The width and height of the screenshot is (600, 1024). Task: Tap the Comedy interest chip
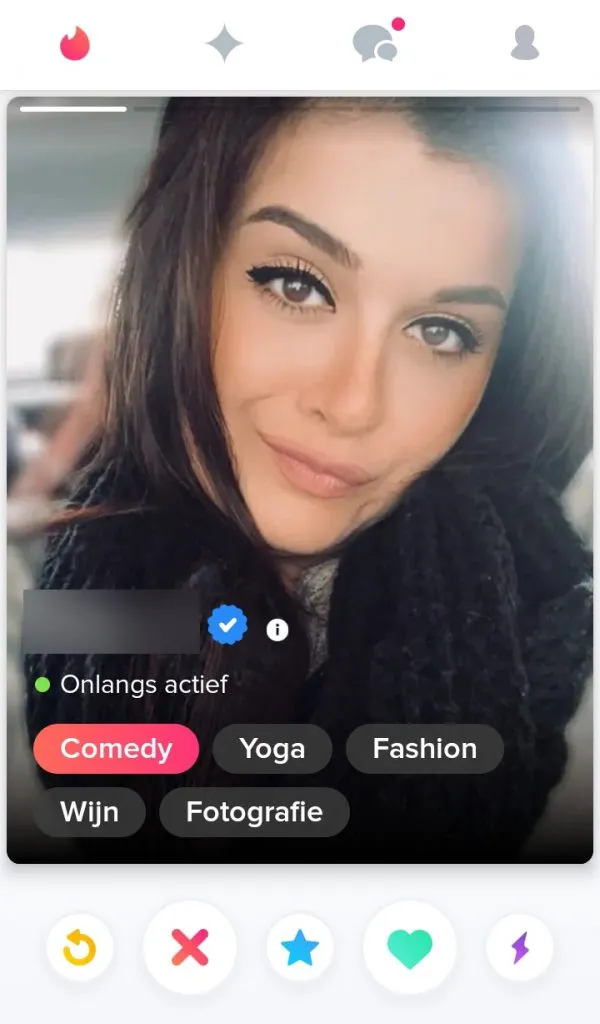[x=116, y=749]
